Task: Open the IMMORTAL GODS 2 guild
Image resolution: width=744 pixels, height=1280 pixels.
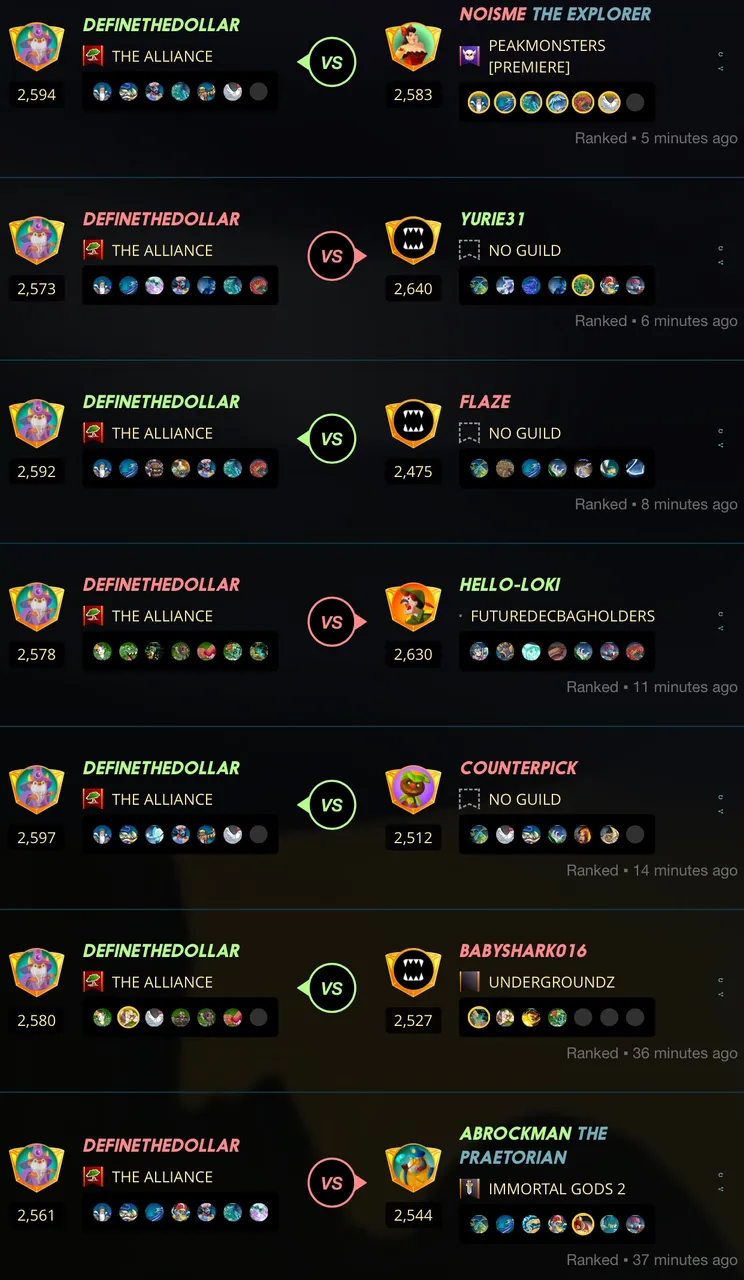Action: (x=556, y=1189)
